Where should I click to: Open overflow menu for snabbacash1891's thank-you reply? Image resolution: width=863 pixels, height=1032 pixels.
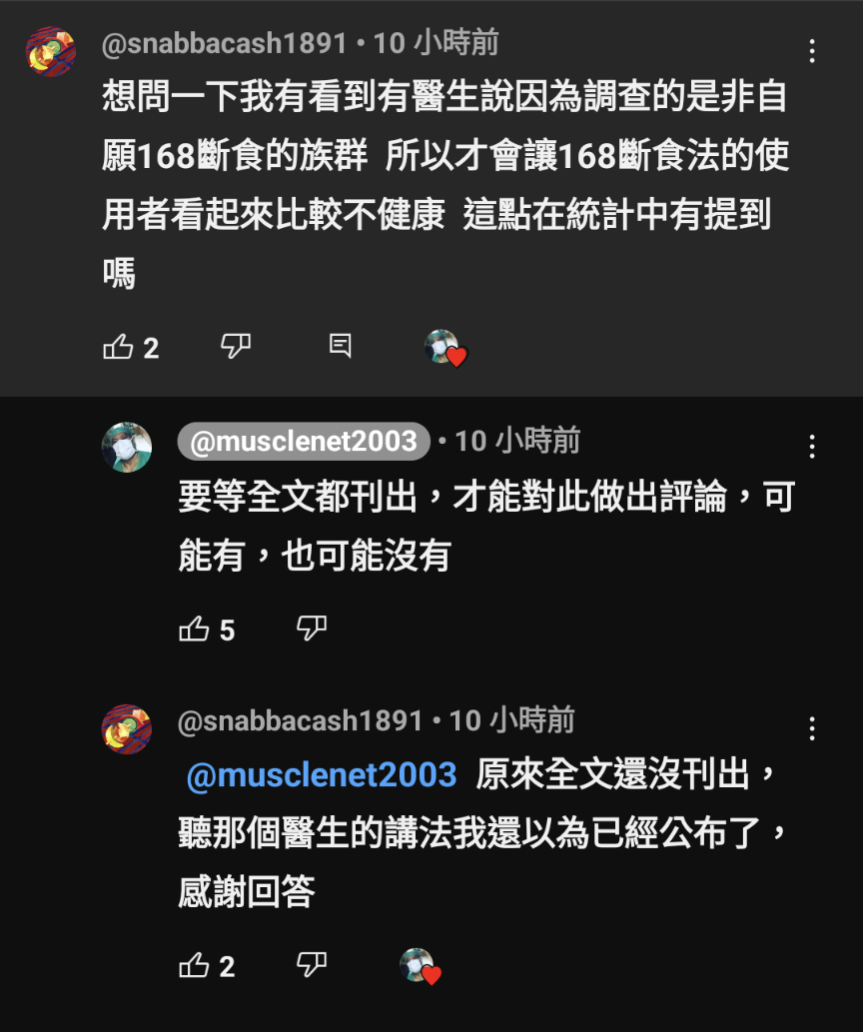812,729
